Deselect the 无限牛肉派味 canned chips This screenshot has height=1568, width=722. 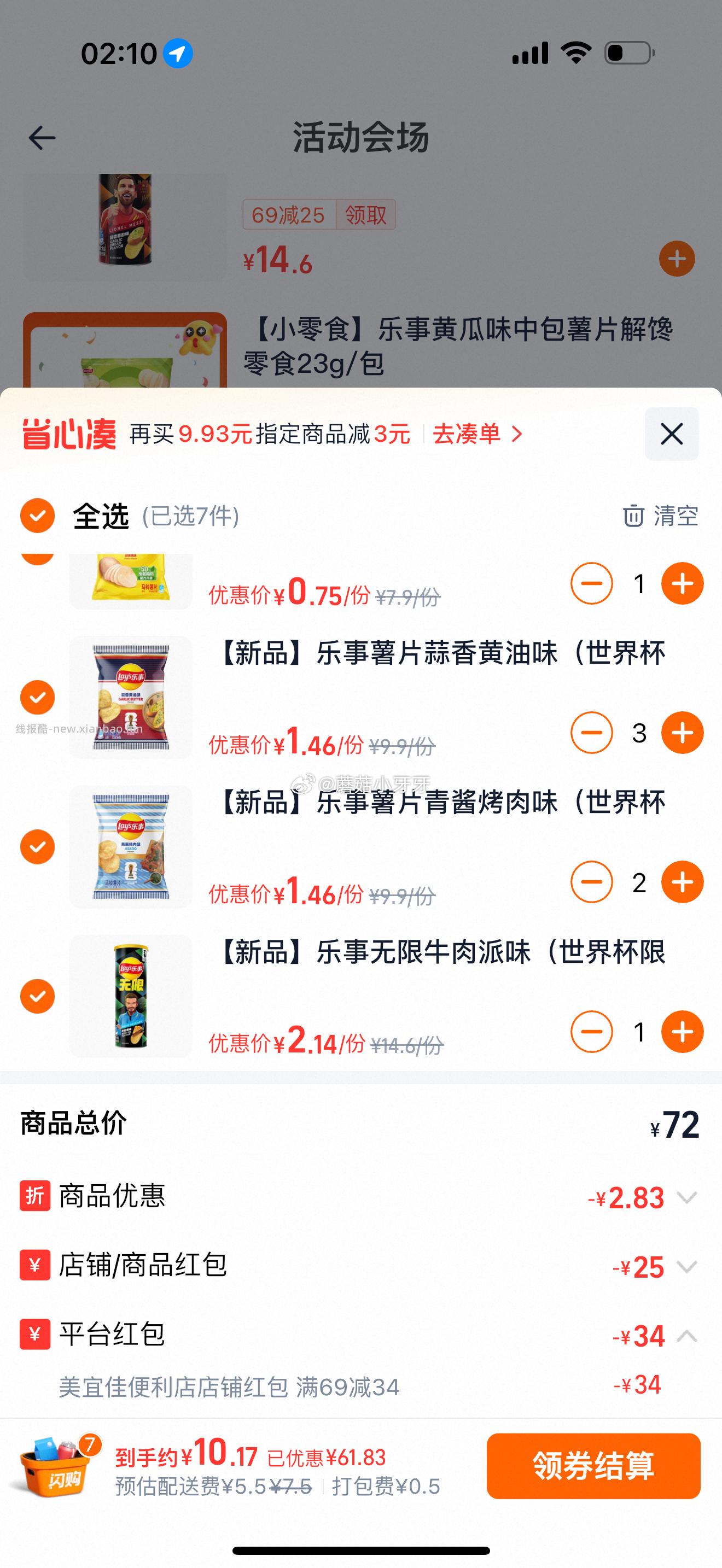(x=37, y=997)
